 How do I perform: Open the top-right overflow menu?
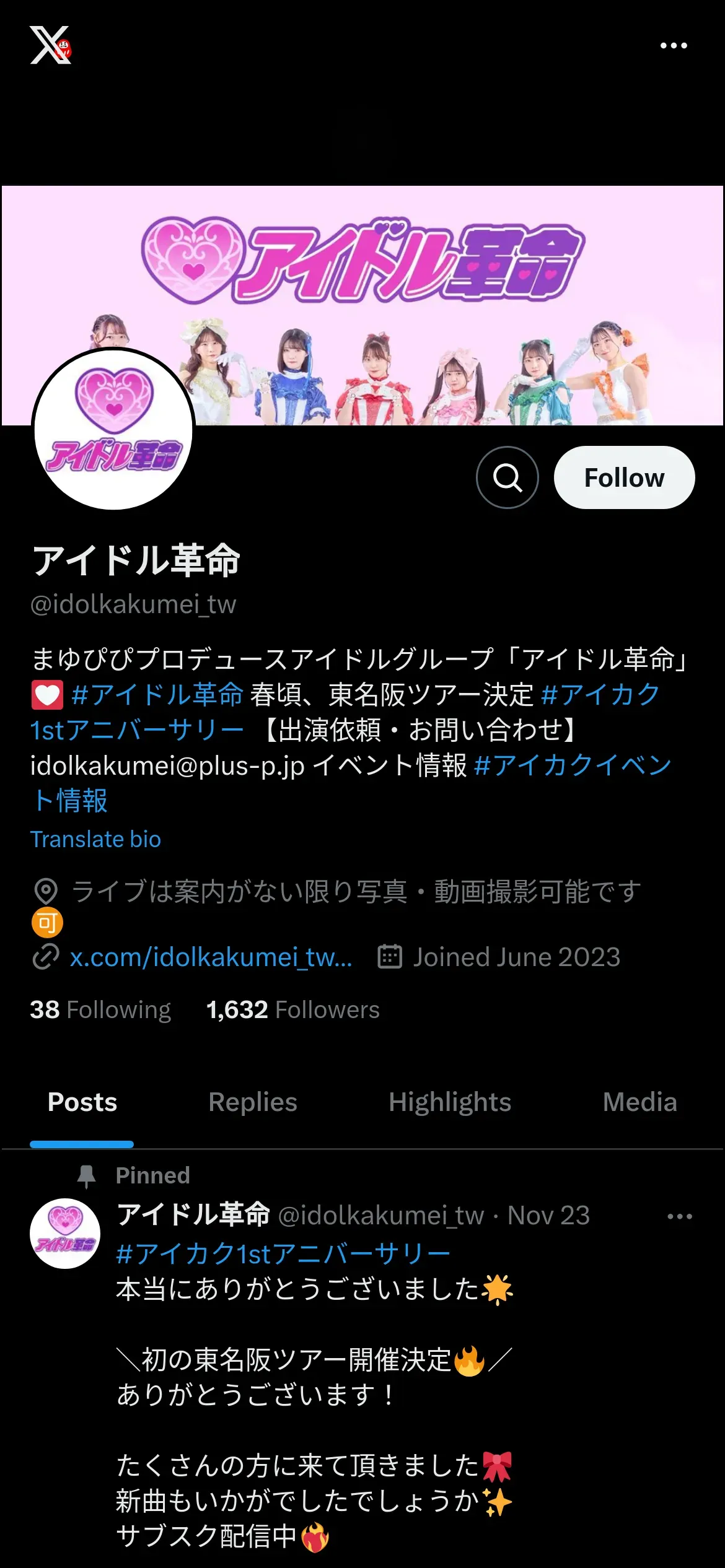point(674,46)
